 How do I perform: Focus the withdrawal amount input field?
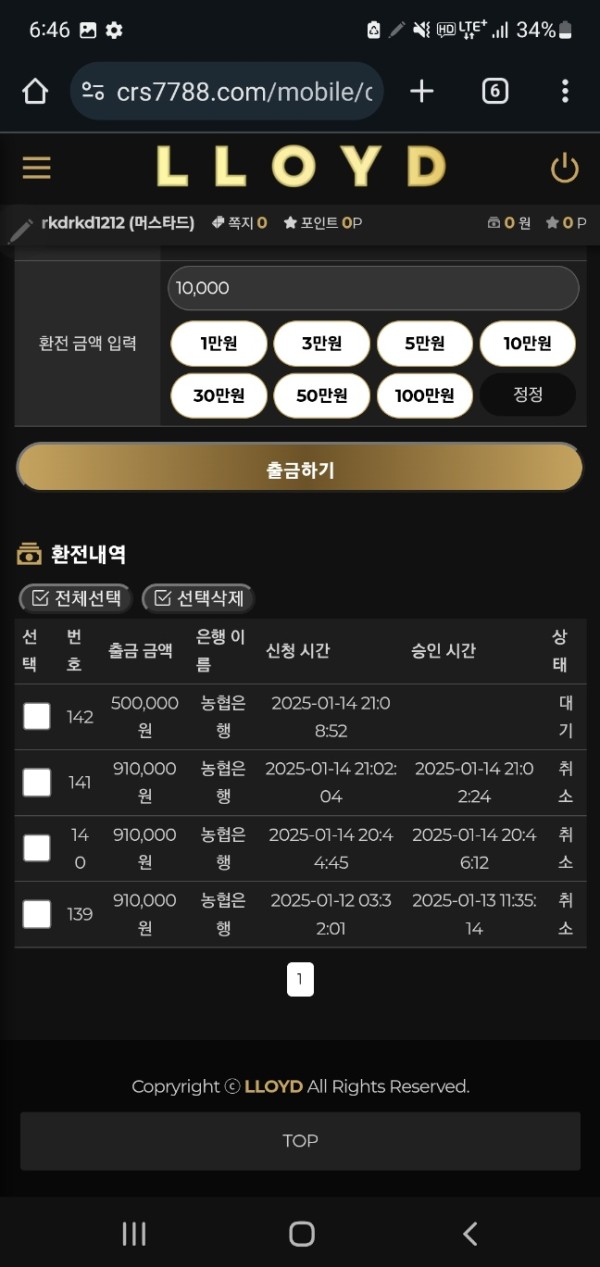pos(373,288)
